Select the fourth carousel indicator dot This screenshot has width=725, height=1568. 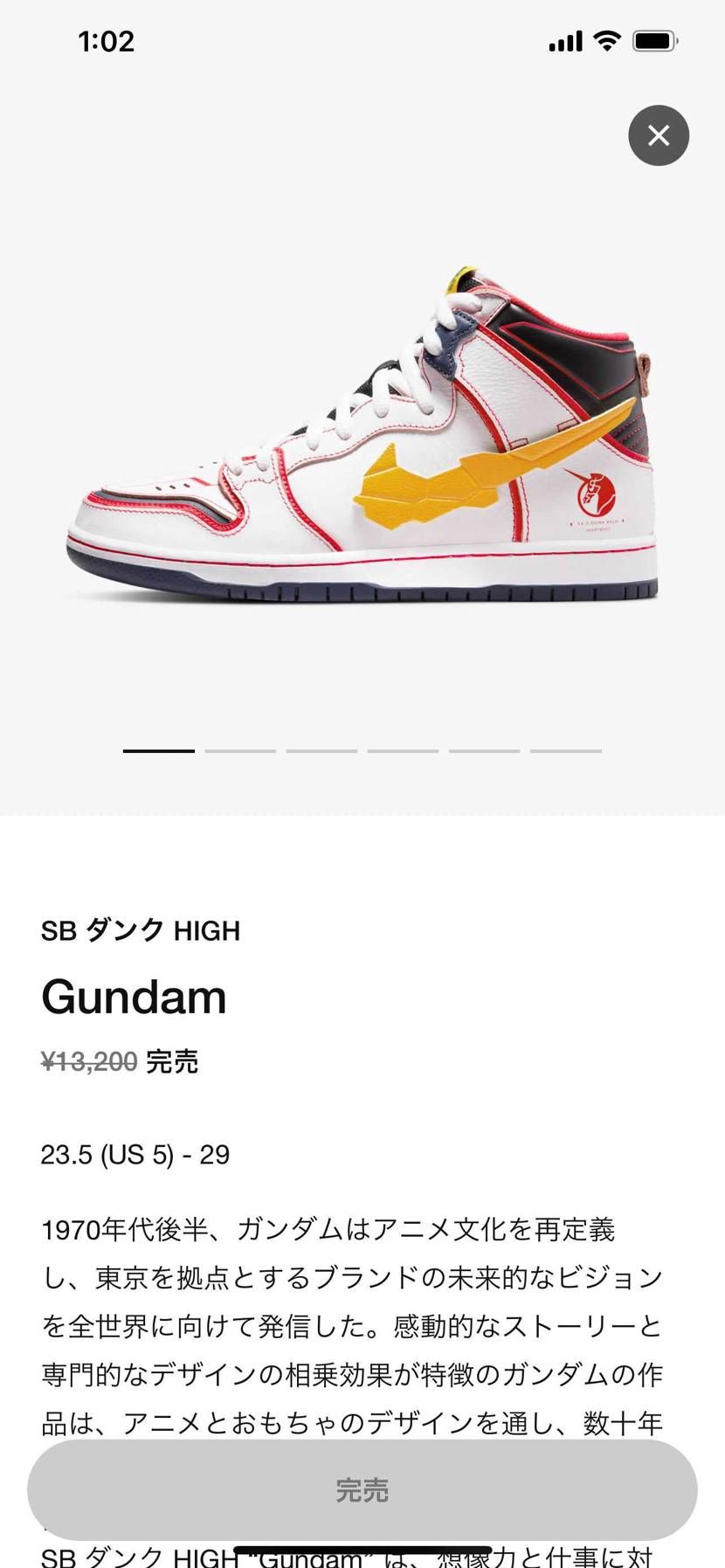point(403,749)
